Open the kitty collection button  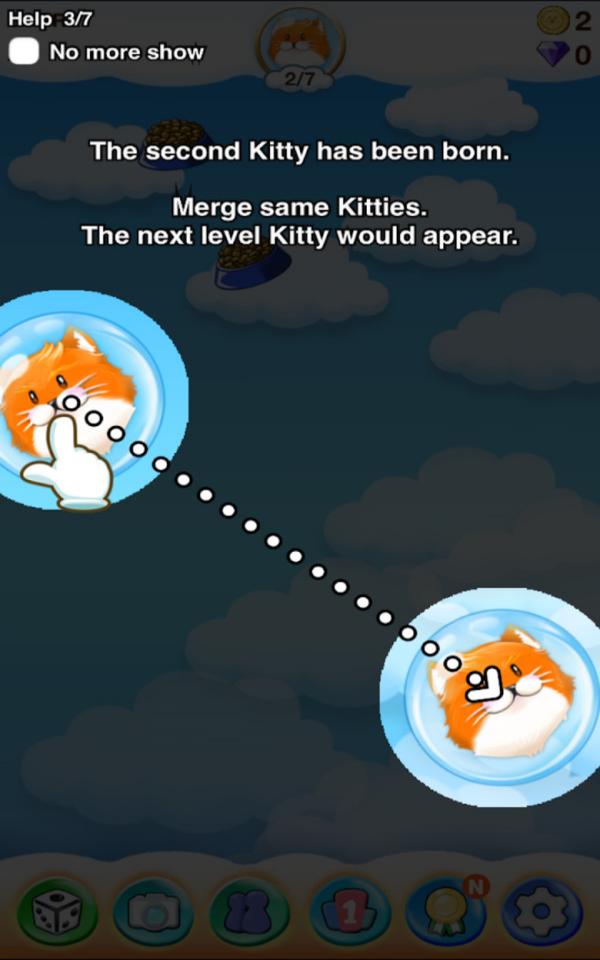(x=249, y=911)
